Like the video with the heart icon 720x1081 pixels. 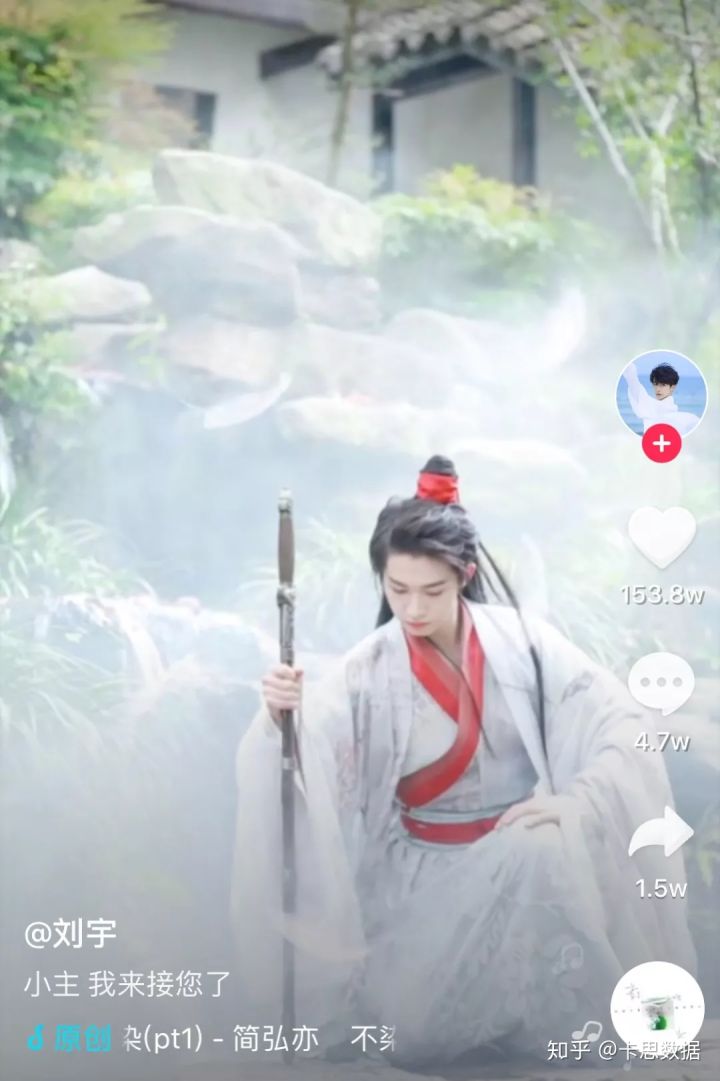coord(661,537)
